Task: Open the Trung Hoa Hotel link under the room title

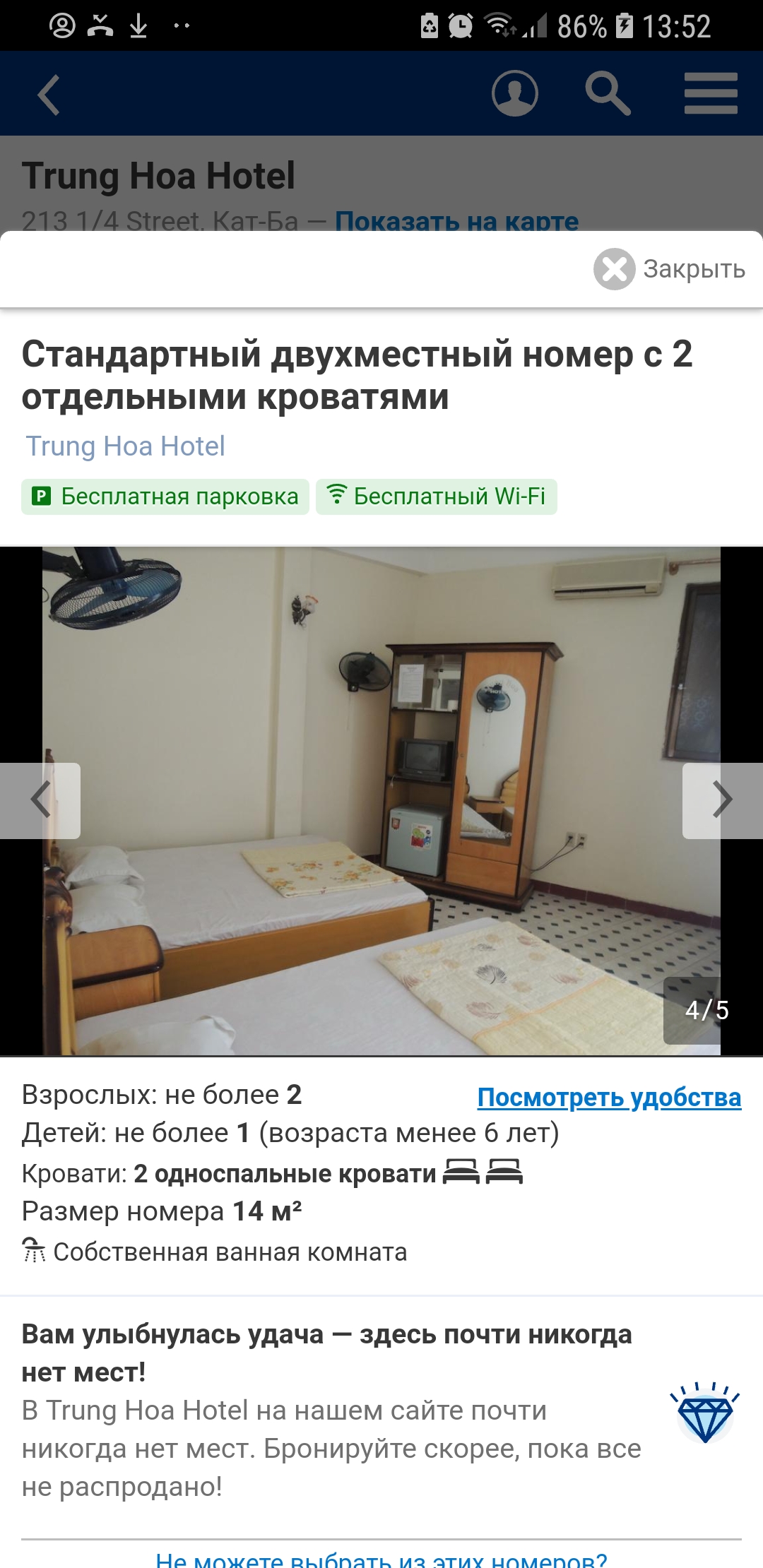Action: coord(126,446)
